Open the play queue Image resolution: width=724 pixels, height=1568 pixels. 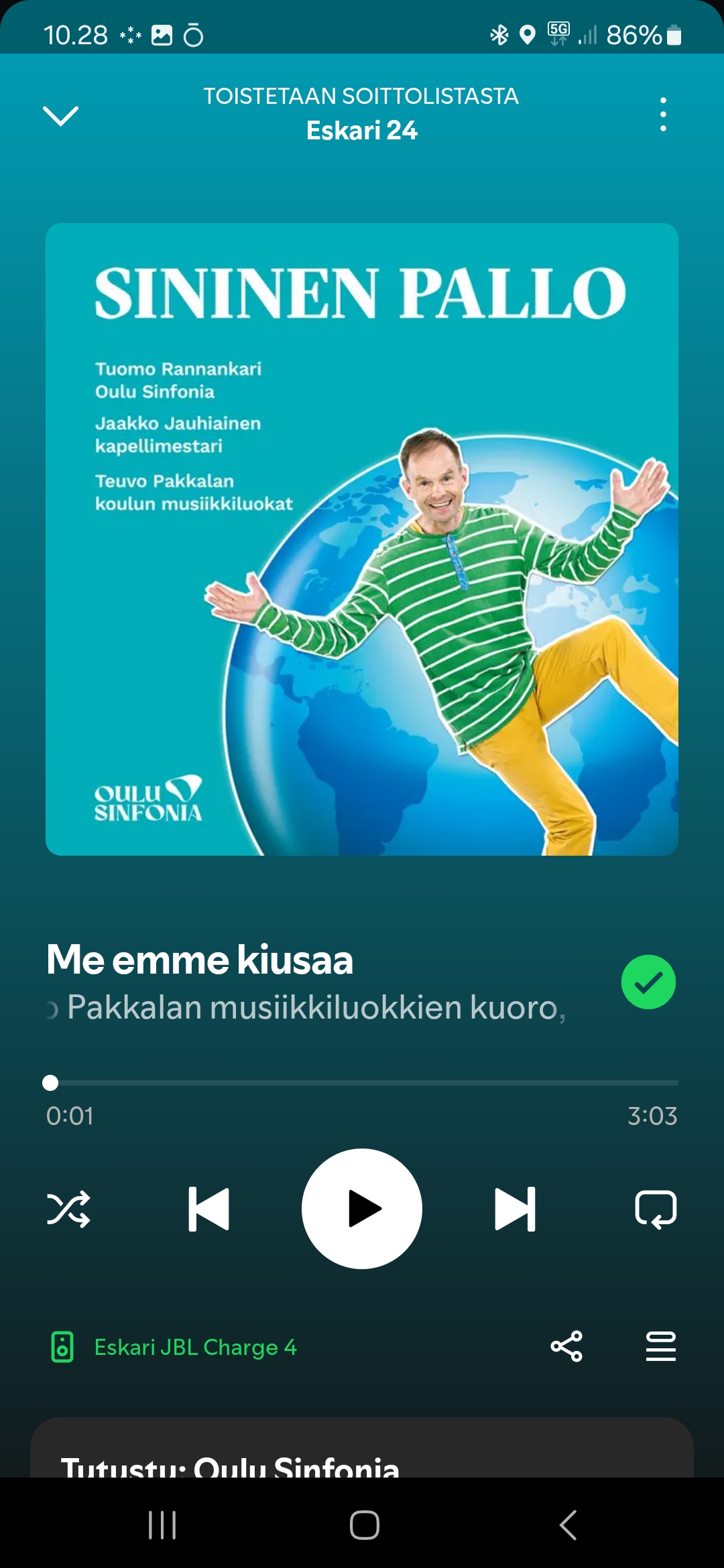[660, 1346]
